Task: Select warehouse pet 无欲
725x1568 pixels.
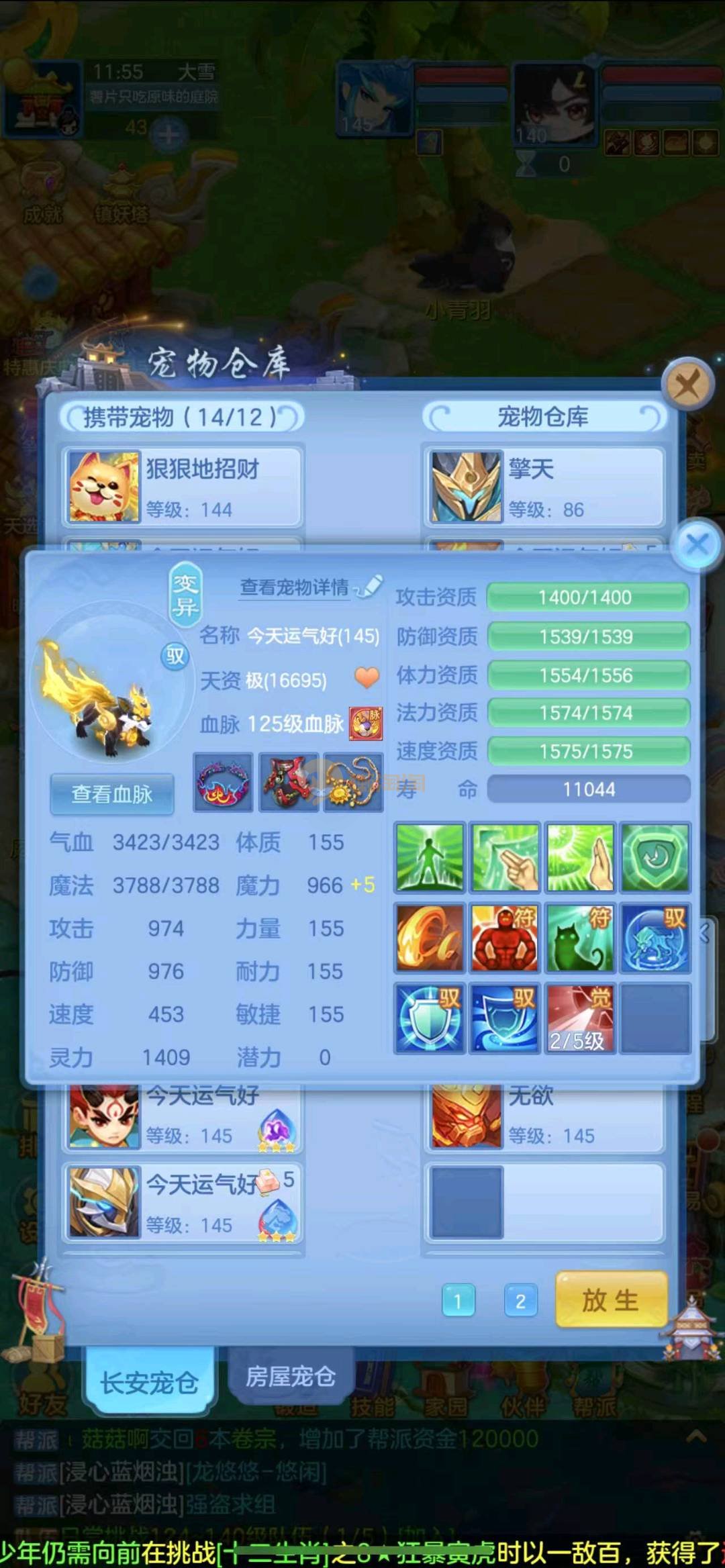Action: tap(544, 1114)
